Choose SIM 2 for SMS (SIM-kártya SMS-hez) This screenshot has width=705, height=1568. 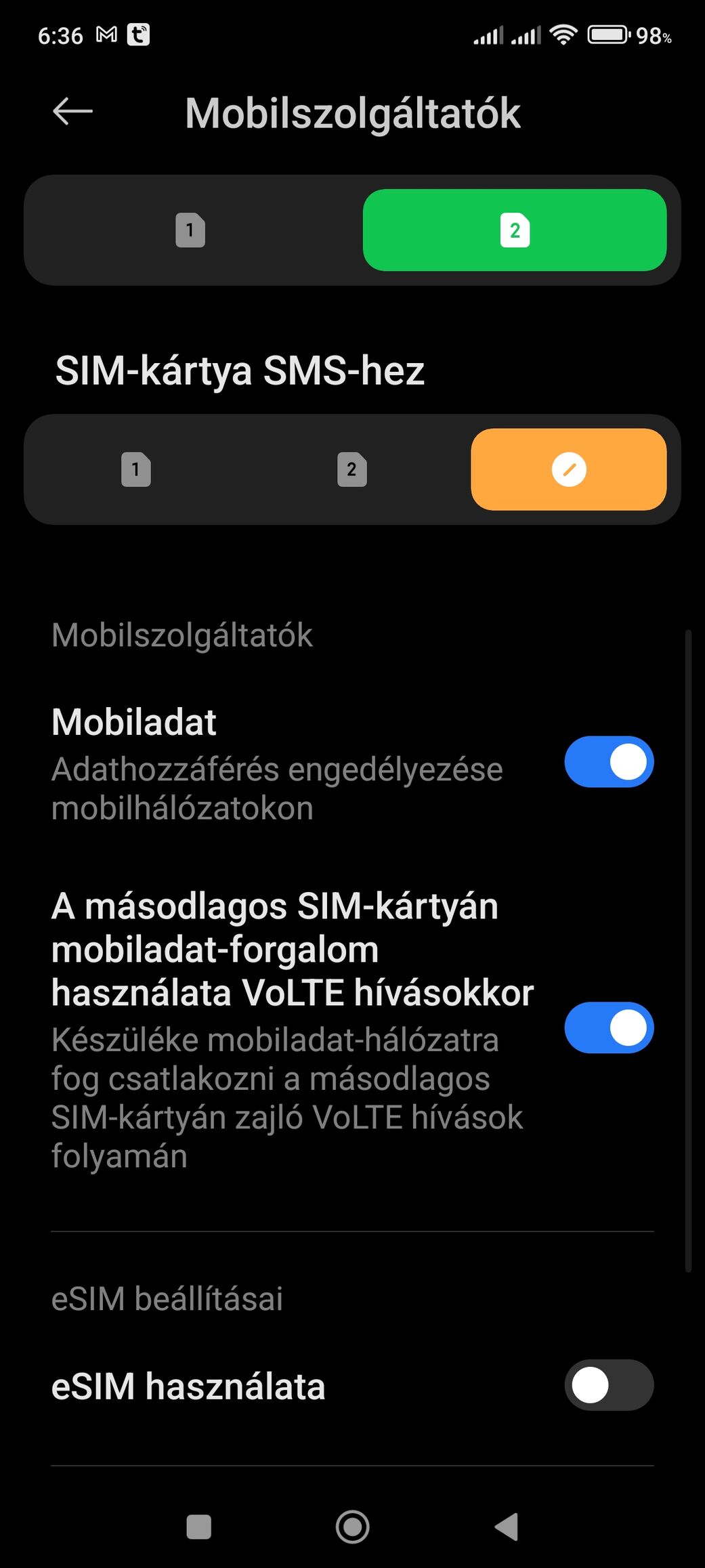(352, 469)
